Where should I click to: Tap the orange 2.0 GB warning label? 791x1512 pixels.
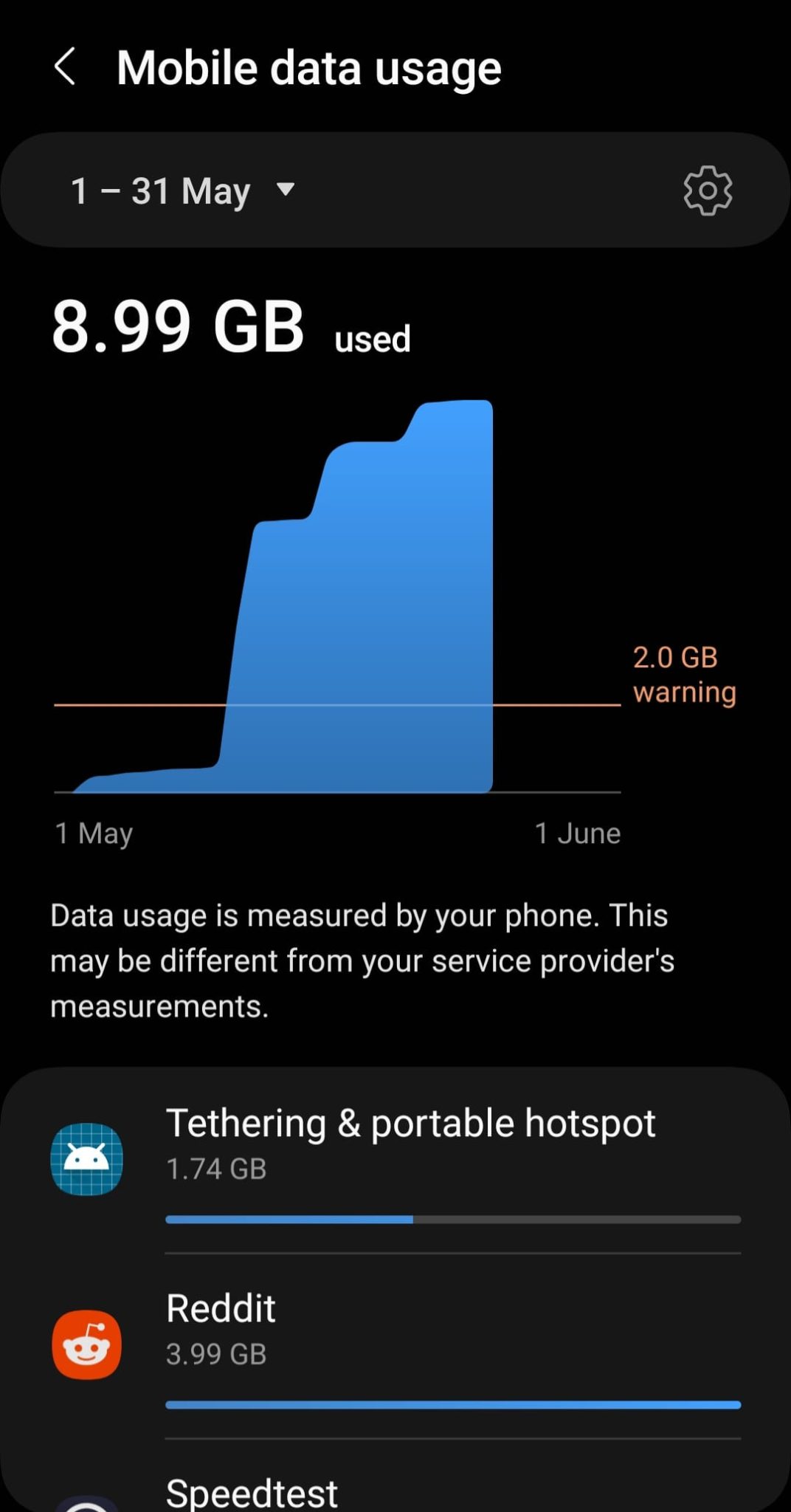[683, 673]
